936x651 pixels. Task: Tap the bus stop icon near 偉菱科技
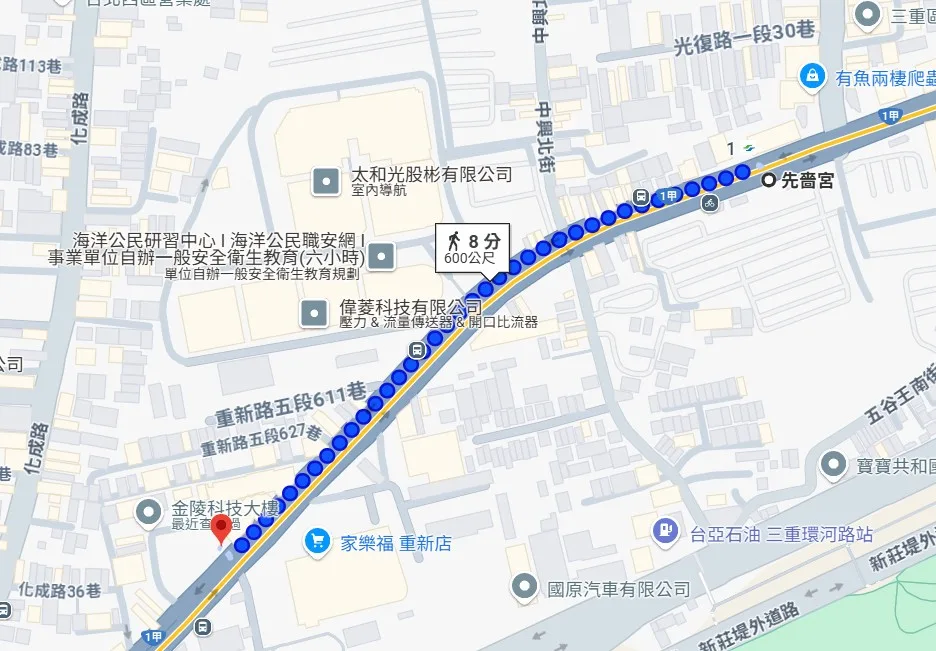coord(416,348)
